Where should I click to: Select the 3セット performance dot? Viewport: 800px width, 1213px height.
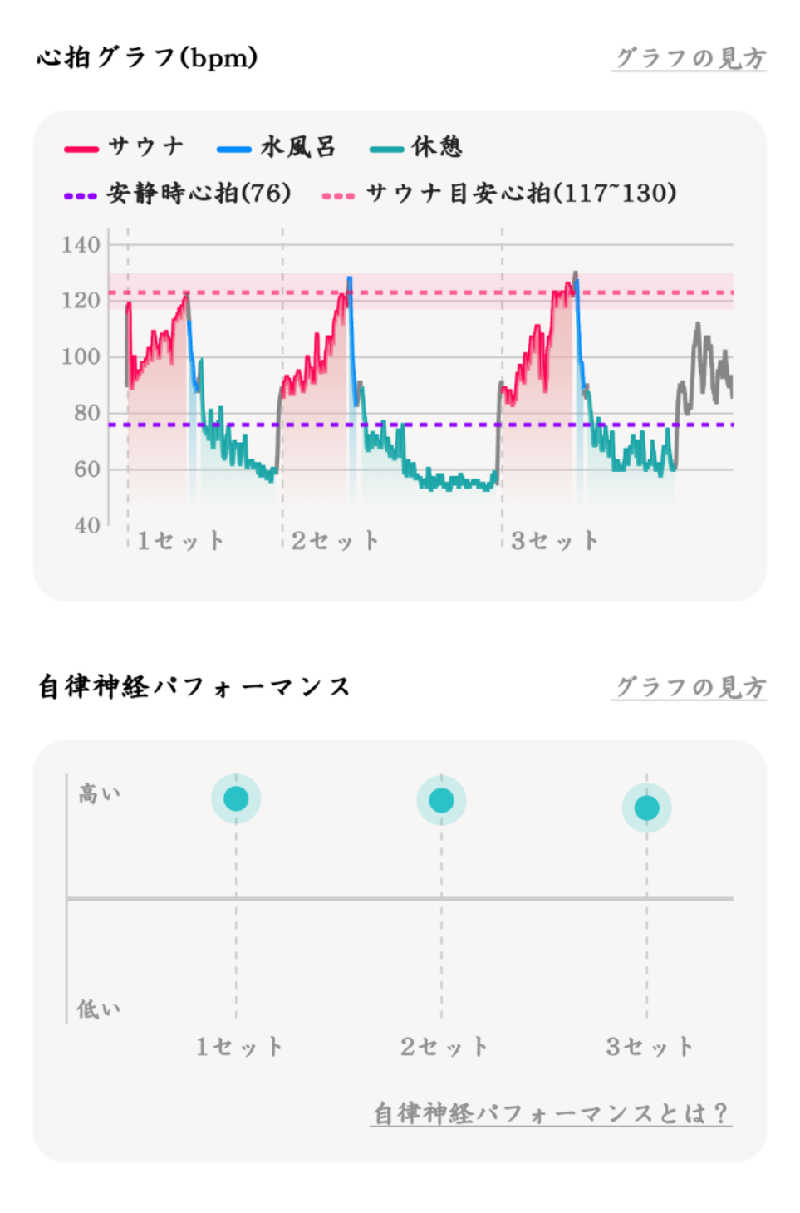tap(645, 806)
